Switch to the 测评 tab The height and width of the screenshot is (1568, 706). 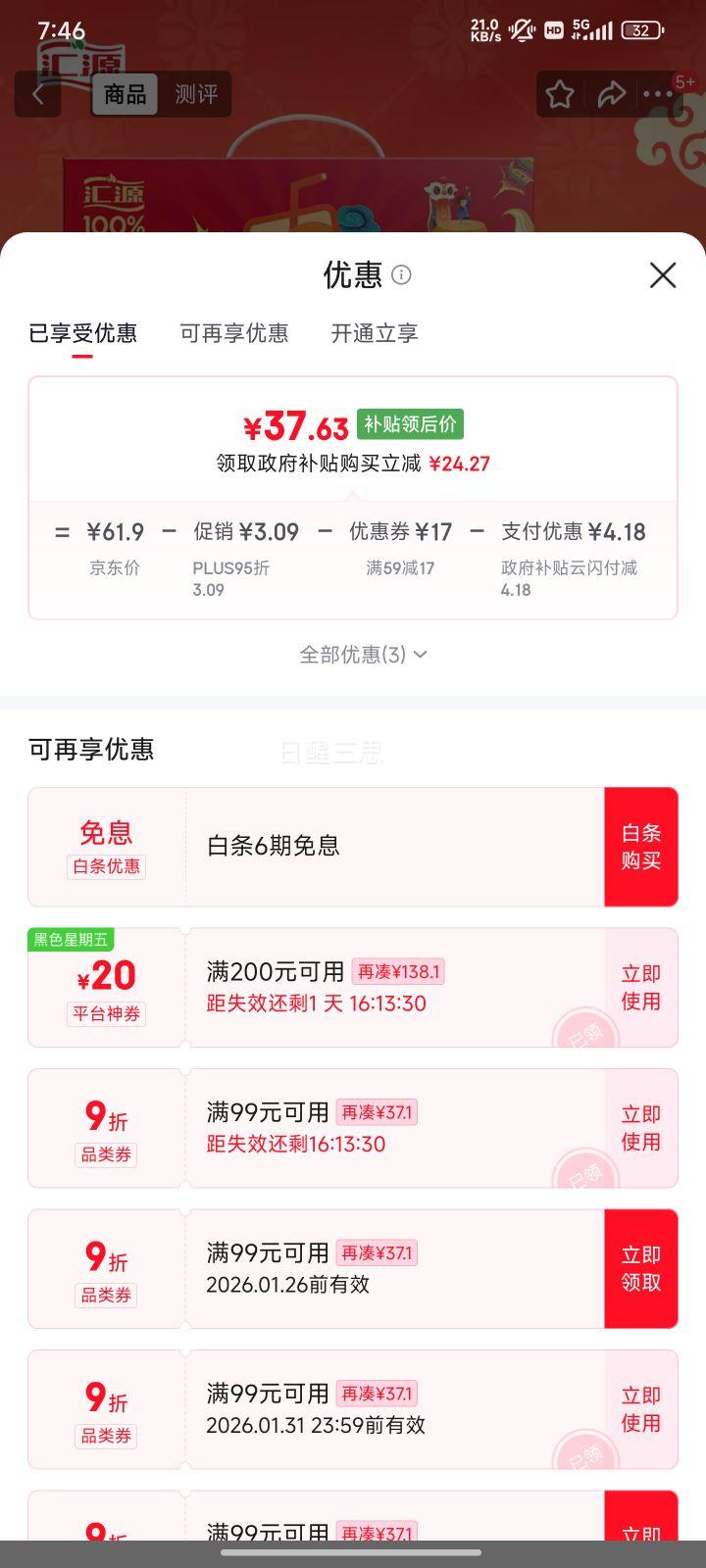pos(195,95)
